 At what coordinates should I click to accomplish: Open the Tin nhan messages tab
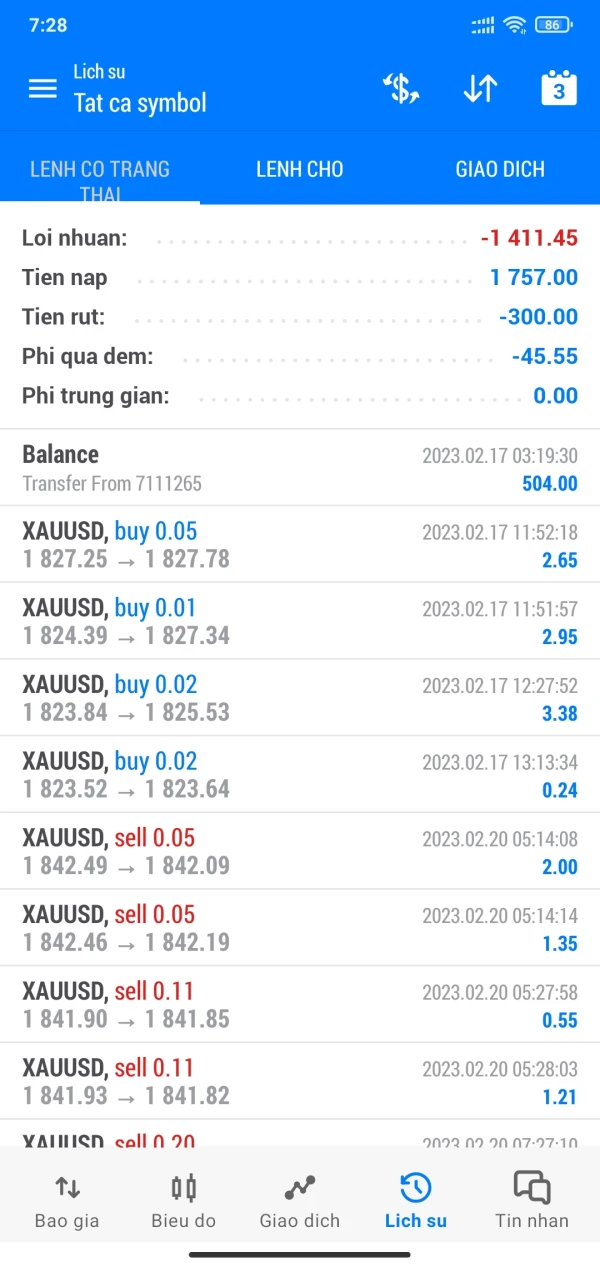[x=532, y=1201]
